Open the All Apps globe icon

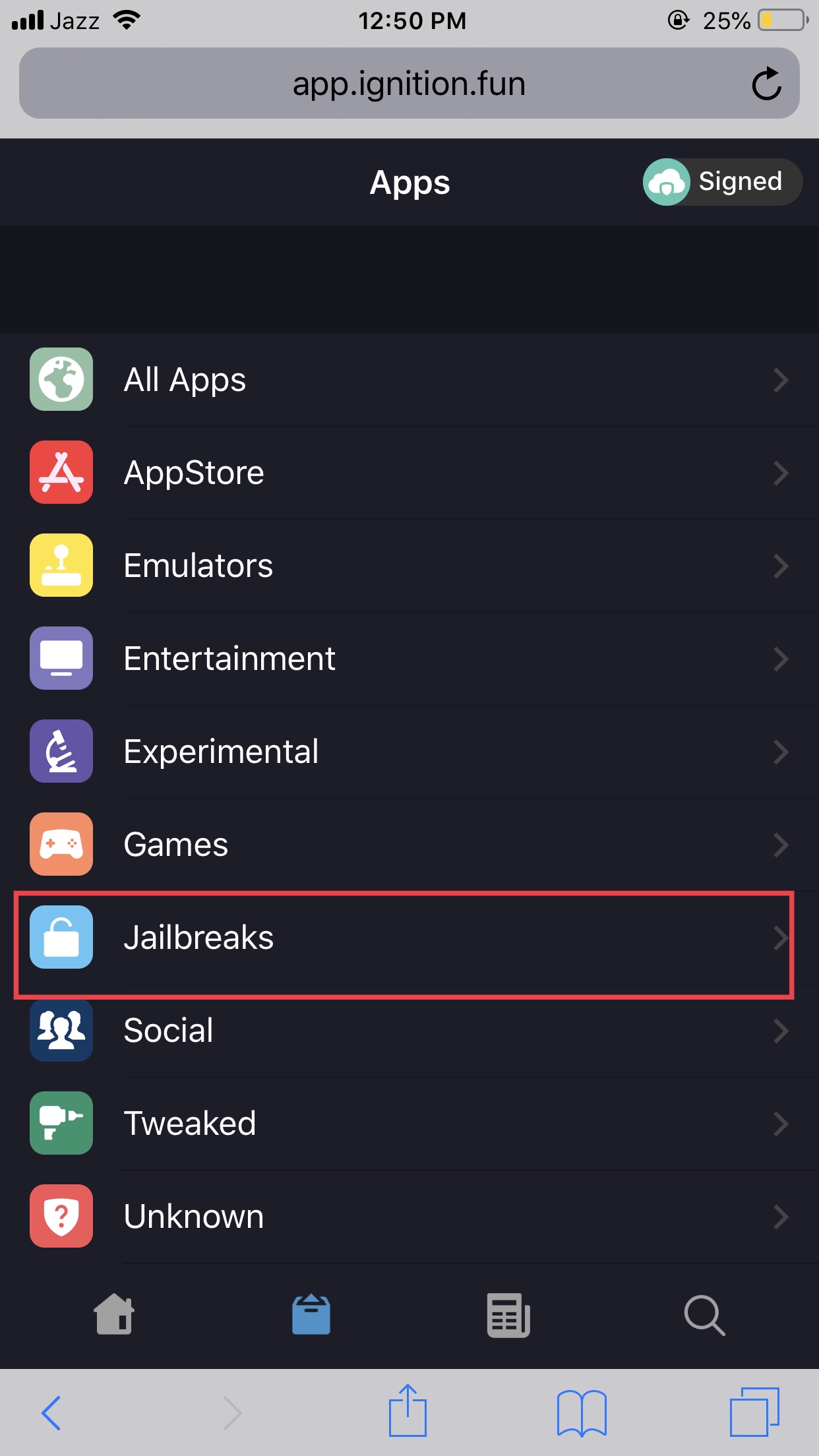pyautogui.click(x=61, y=379)
